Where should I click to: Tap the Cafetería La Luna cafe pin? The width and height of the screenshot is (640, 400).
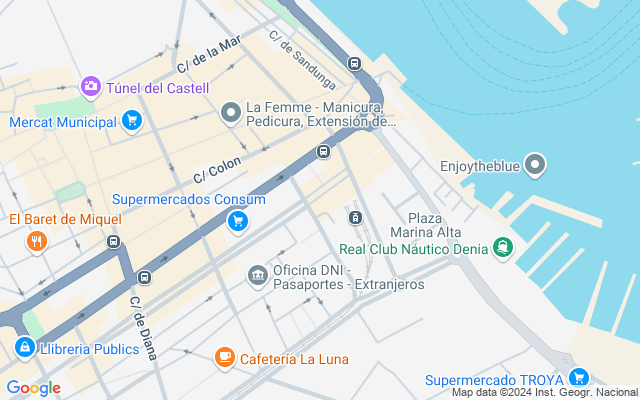pyautogui.click(x=225, y=357)
